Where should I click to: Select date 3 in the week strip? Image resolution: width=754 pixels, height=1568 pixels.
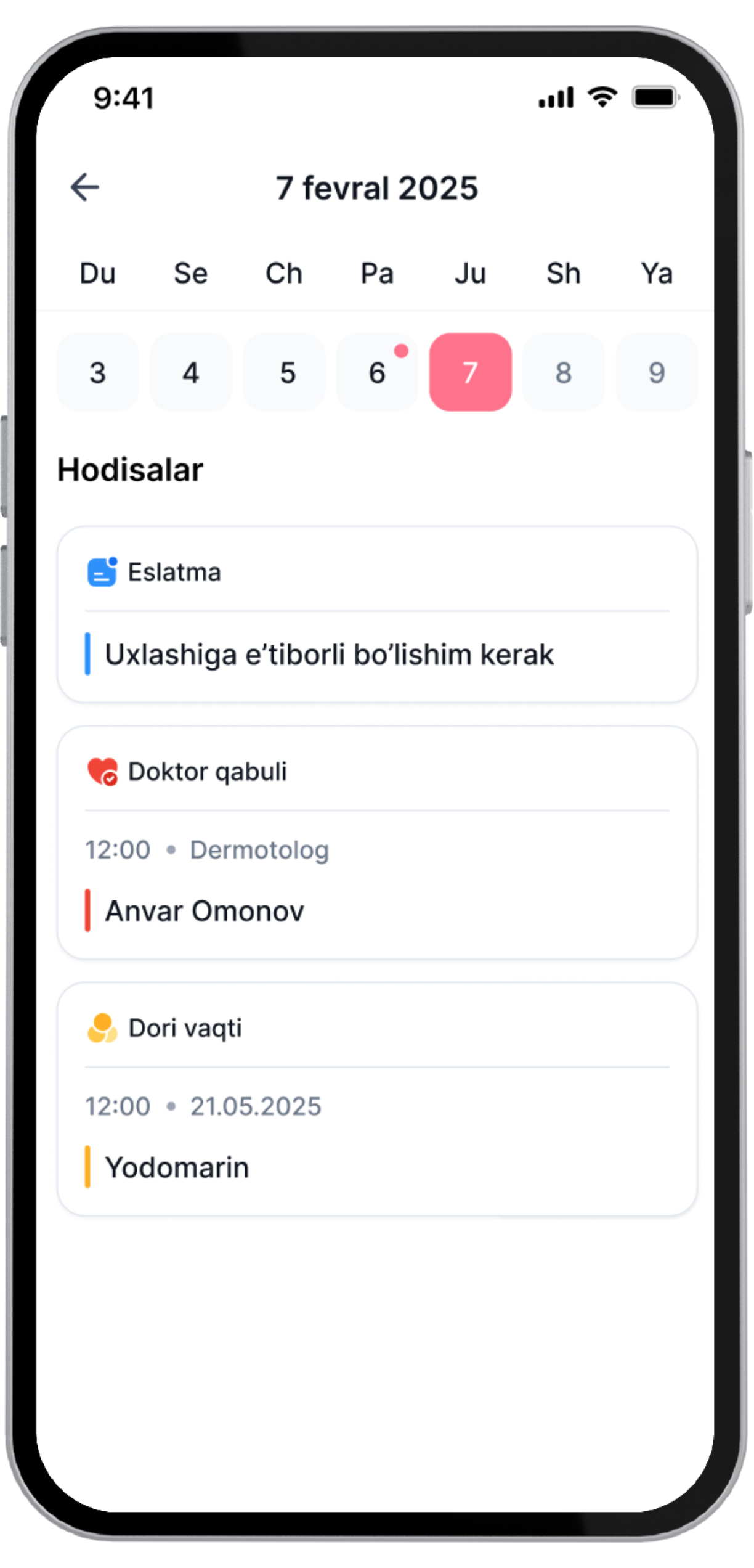coord(97,372)
